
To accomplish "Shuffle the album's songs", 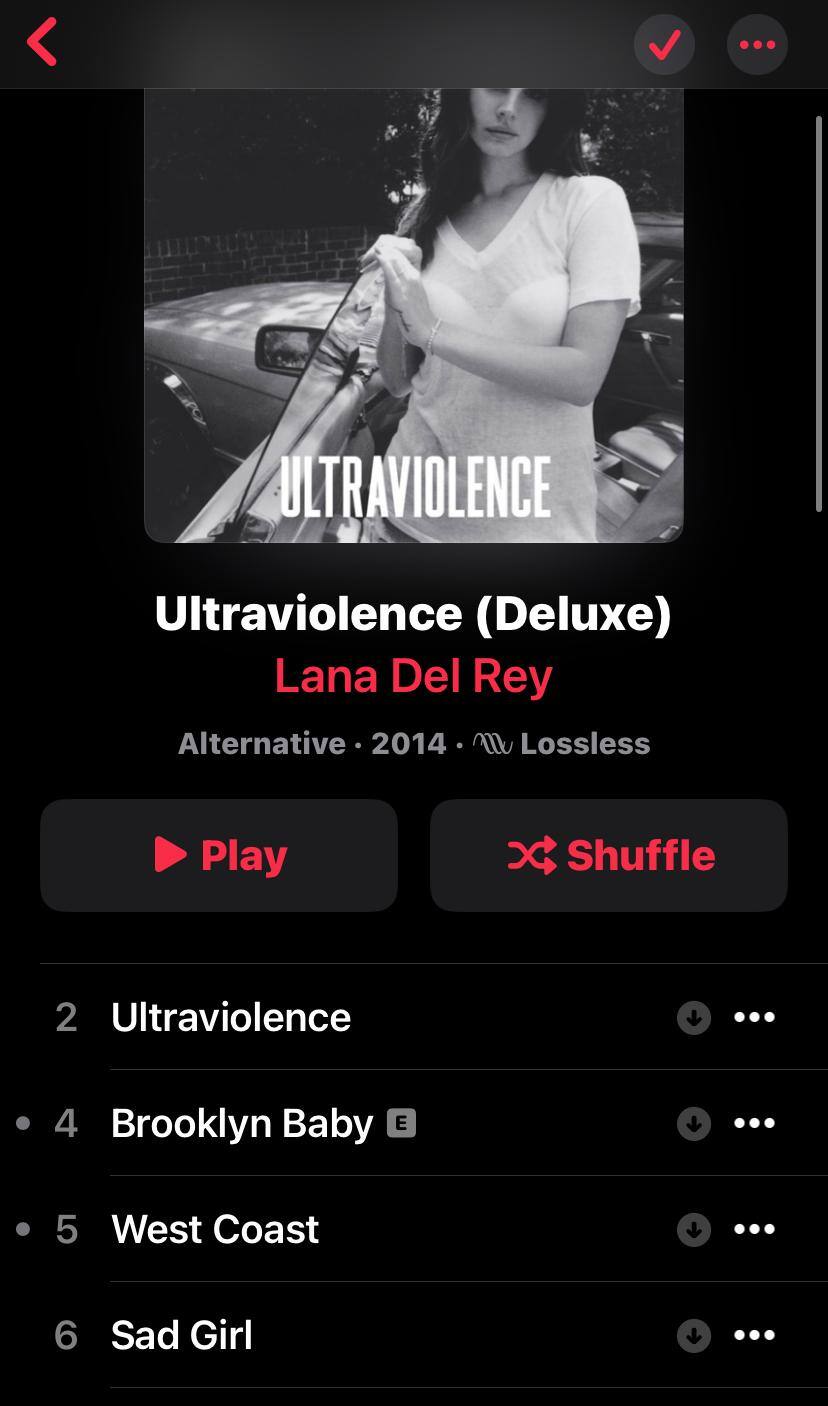I will click(x=609, y=855).
